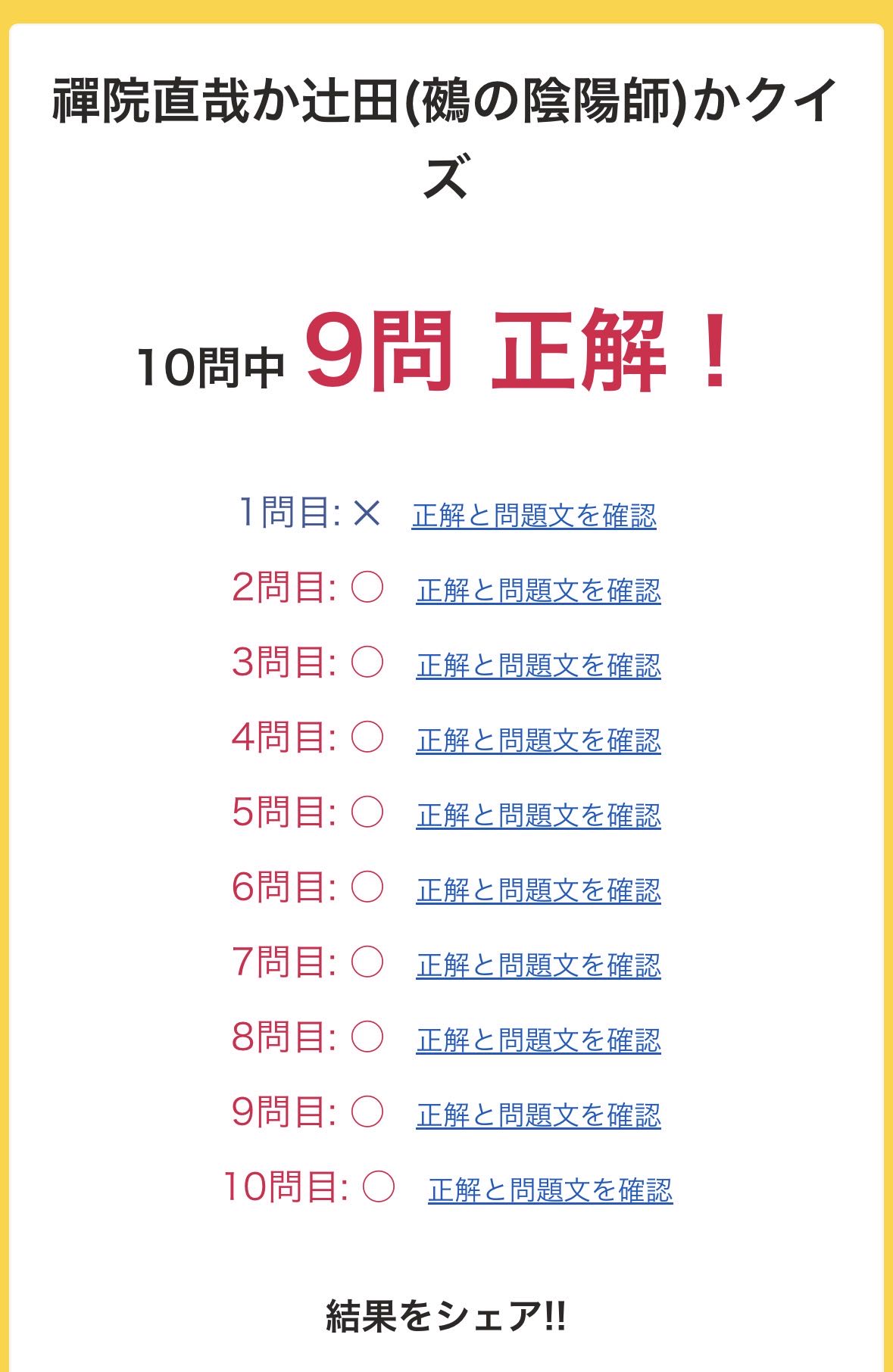Open question 7's answer and problem text
The image size is (893, 1372).
539,965
